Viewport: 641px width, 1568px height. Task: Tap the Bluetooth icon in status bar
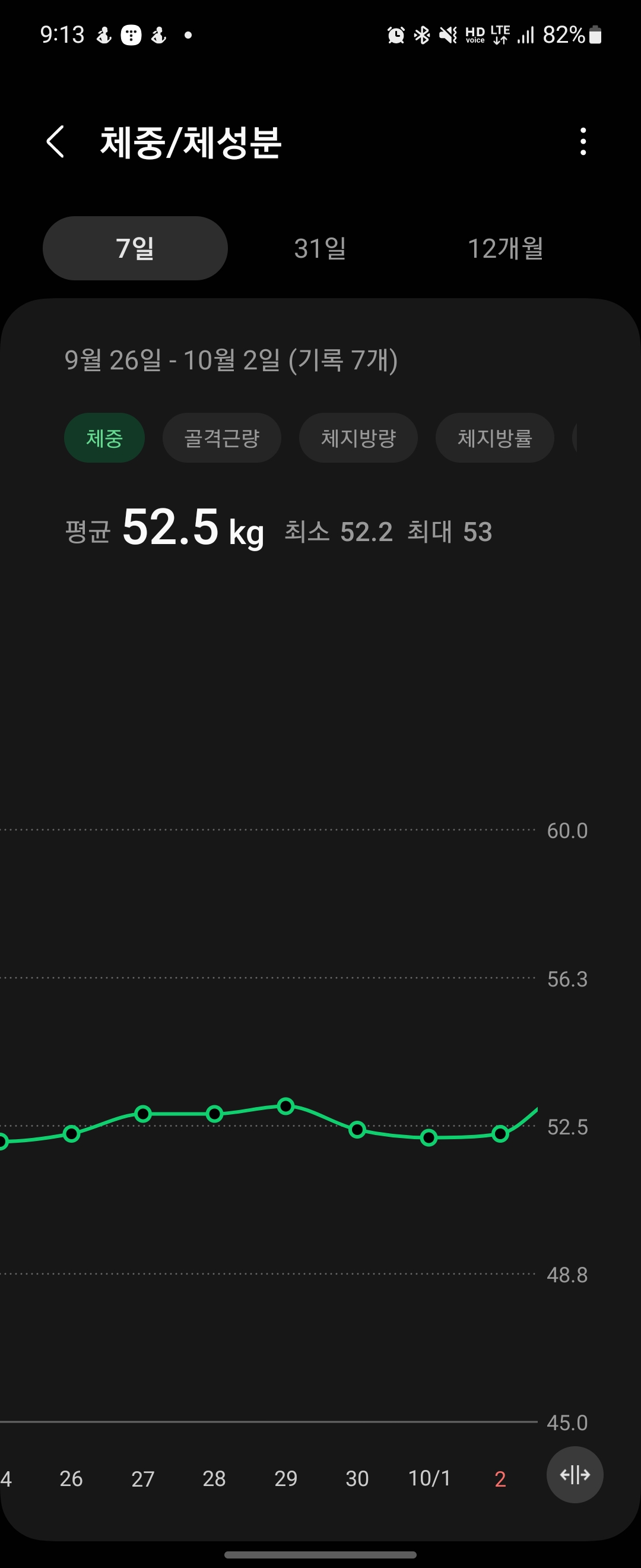pos(421,34)
